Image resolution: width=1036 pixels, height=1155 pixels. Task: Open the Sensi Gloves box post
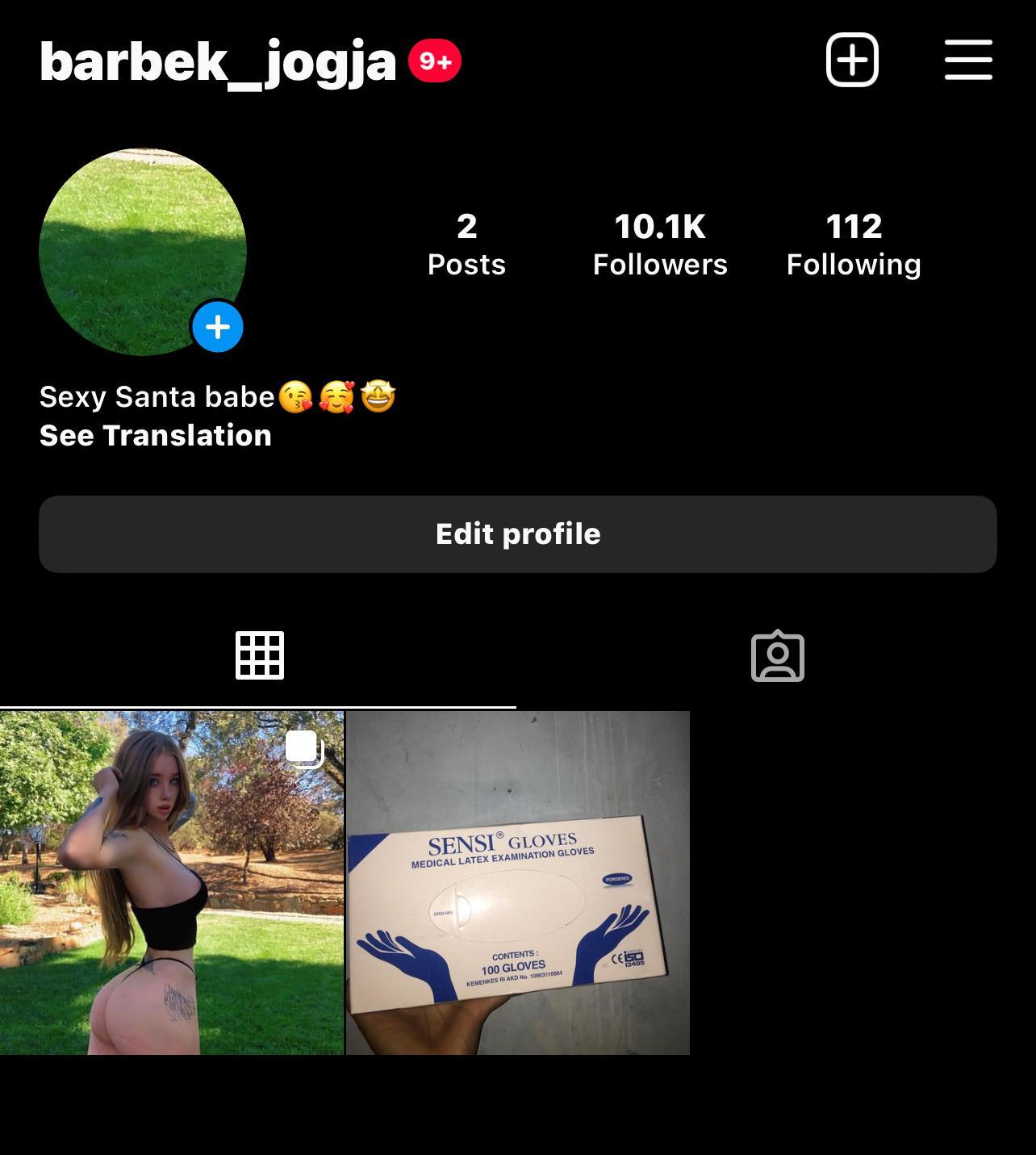518,883
